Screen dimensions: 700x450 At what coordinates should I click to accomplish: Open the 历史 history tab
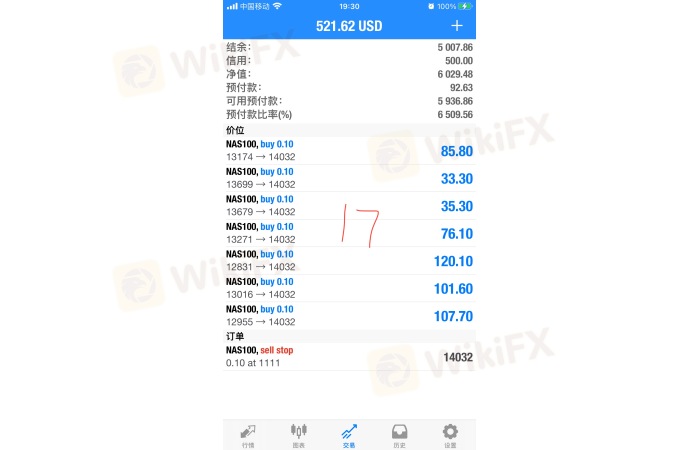pos(399,434)
